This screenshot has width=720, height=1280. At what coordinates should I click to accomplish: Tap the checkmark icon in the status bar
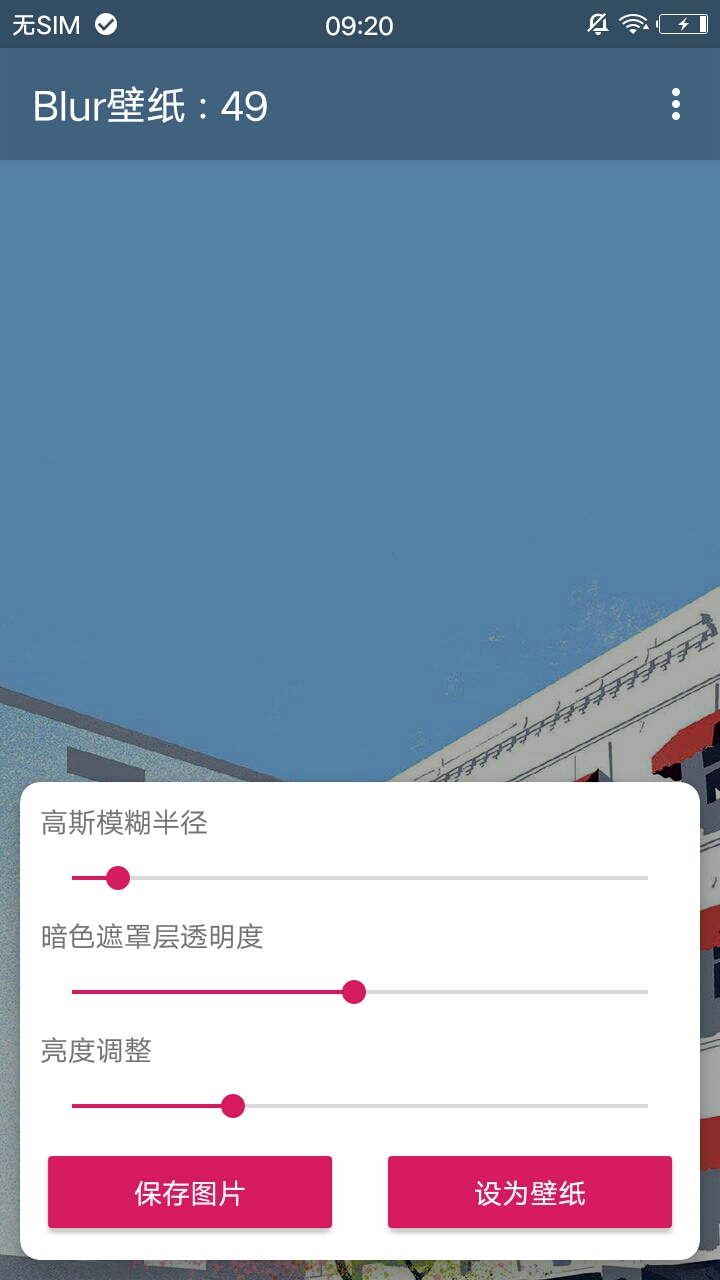(104, 24)
